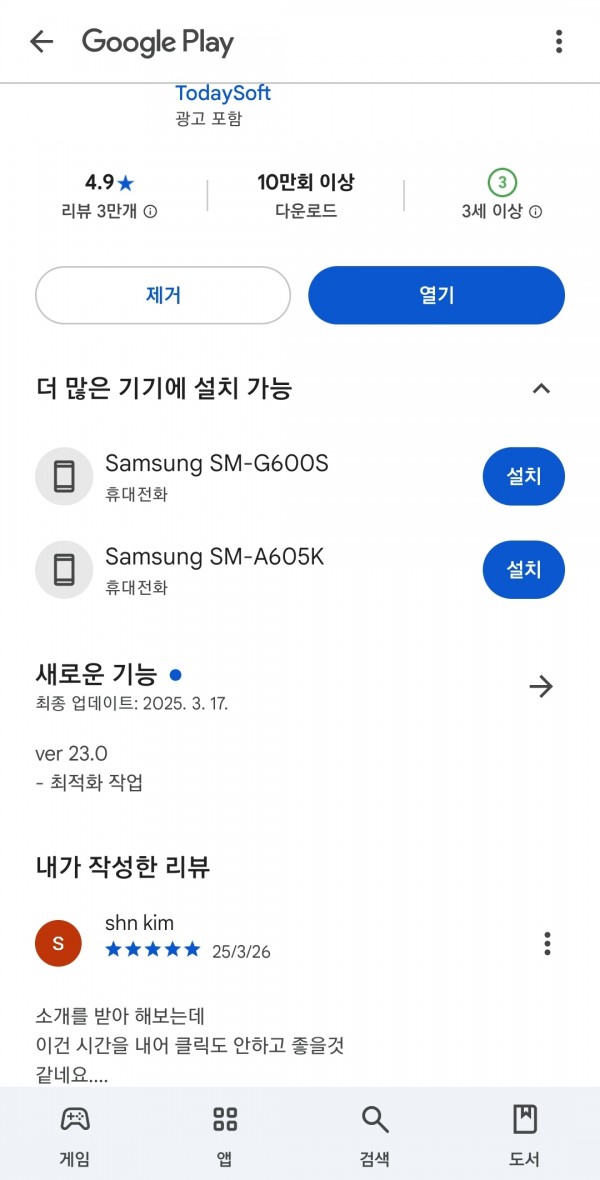This screenshot has height=1180, width=600.
Task: Switch to the 앱 tab
Action: (x=224, y=1135)
